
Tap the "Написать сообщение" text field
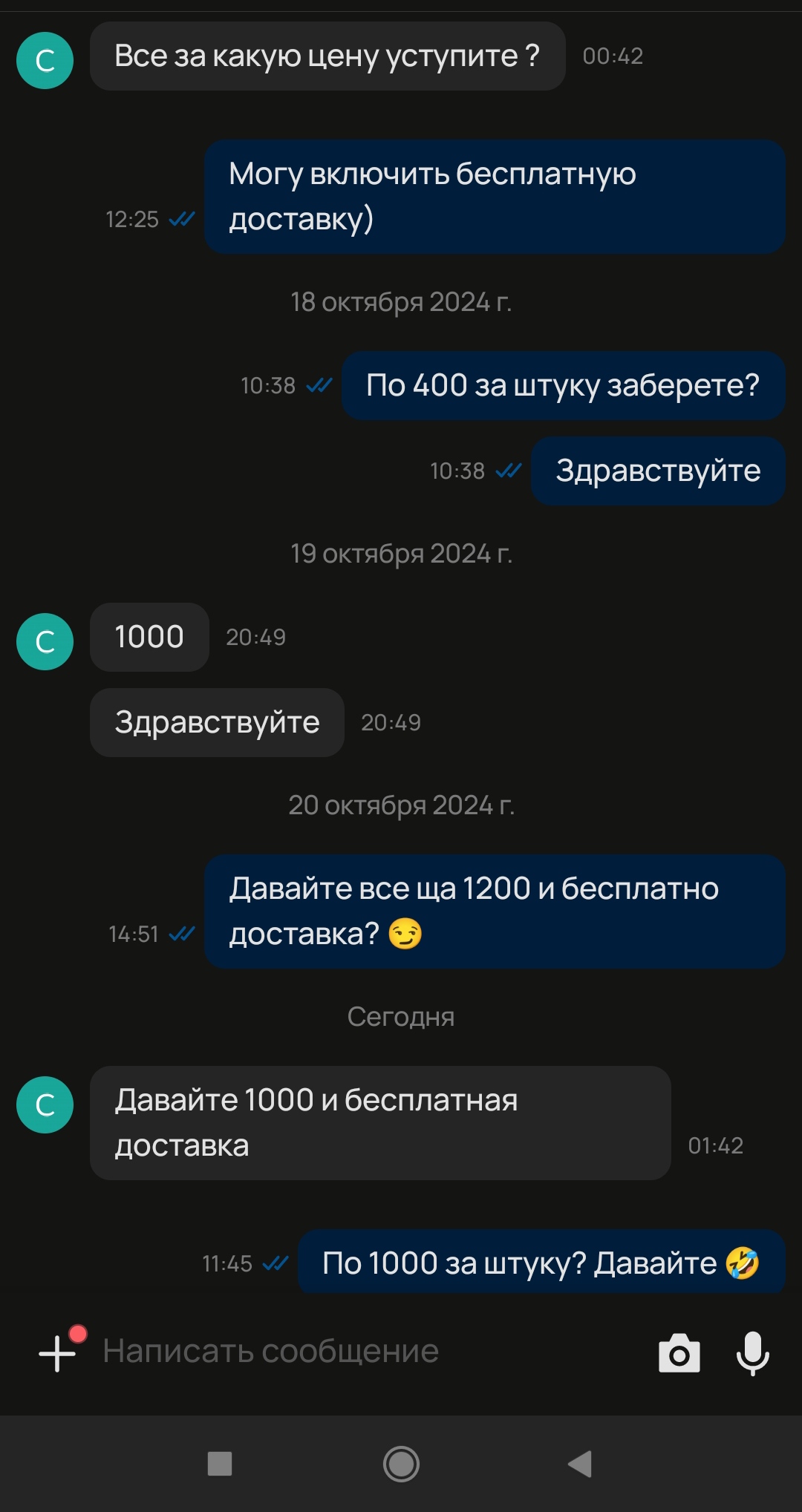click(x=356, y=1352)
